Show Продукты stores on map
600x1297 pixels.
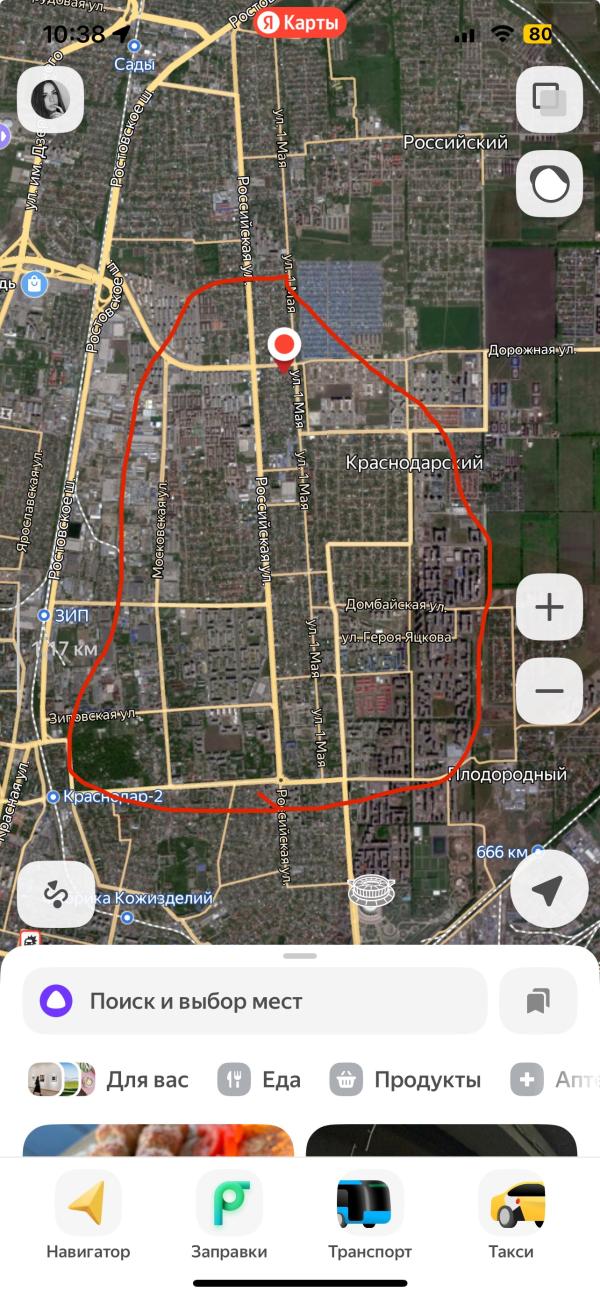407,1080
